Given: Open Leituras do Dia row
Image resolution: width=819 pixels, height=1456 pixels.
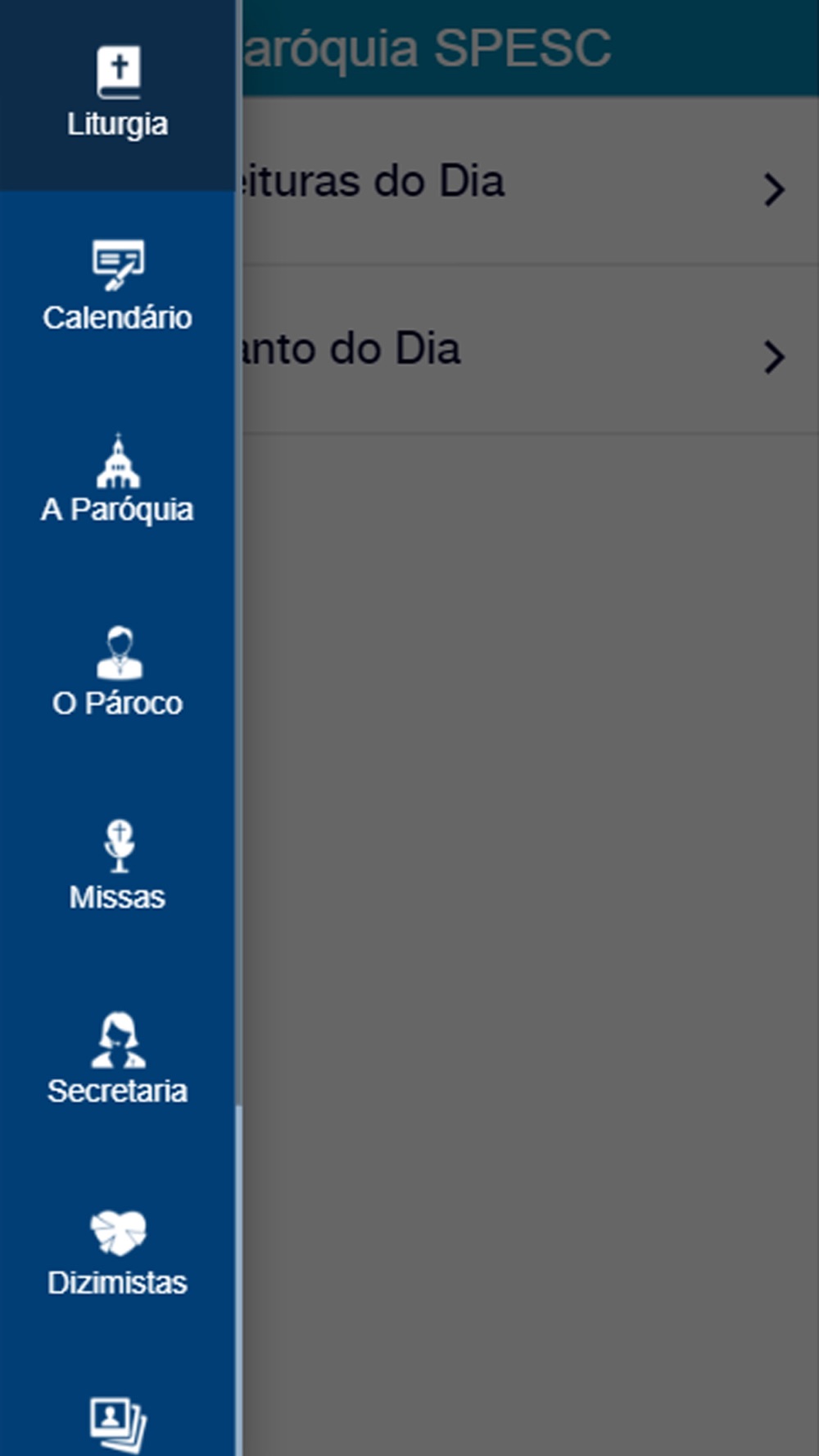Looking at the screenshot, I should (524, 183).
